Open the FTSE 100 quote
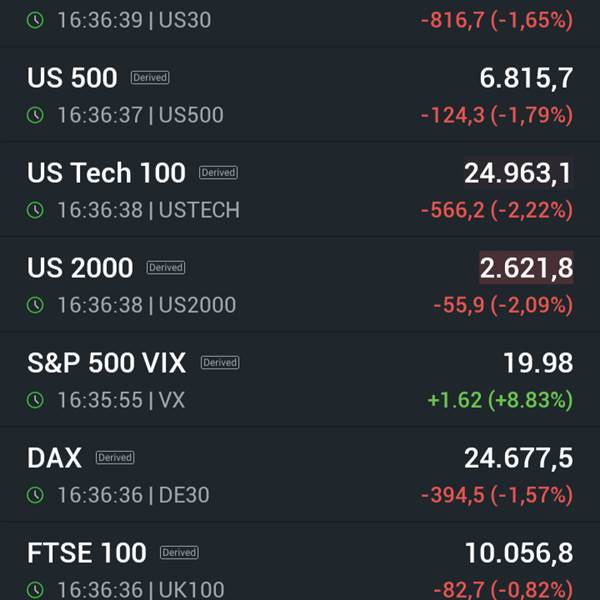 [300, 561]
